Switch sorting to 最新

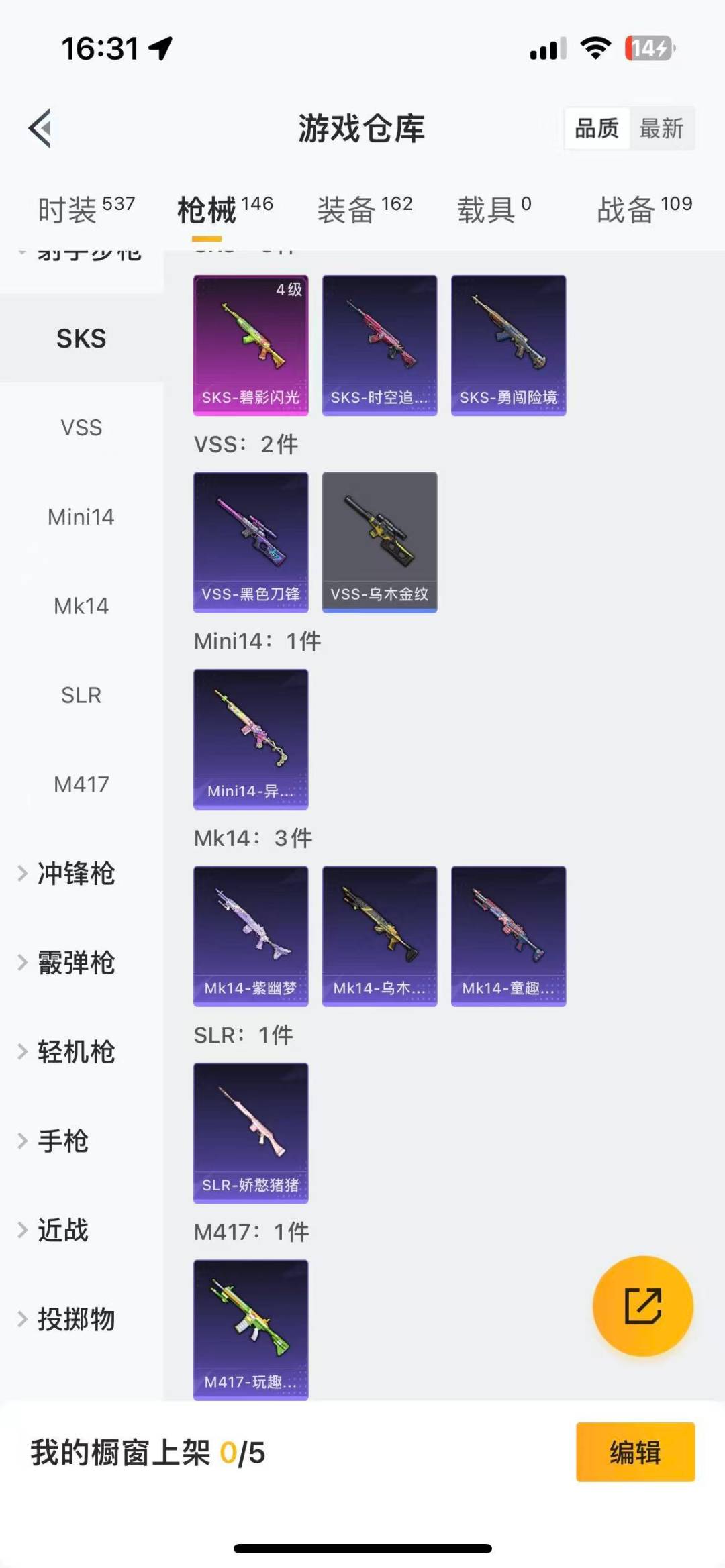[x=661, y=129]
